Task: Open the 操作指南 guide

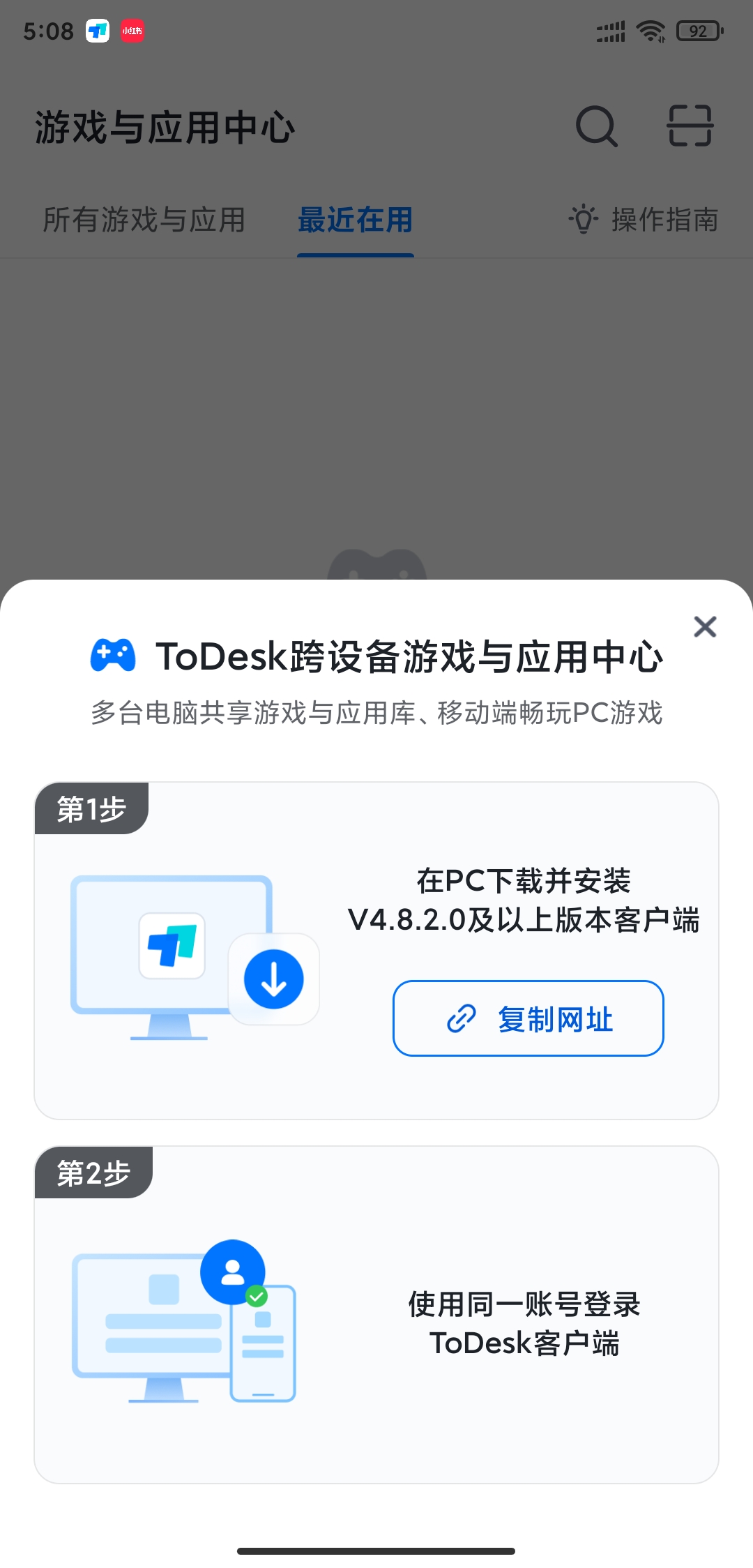Action: pos(644,220)
